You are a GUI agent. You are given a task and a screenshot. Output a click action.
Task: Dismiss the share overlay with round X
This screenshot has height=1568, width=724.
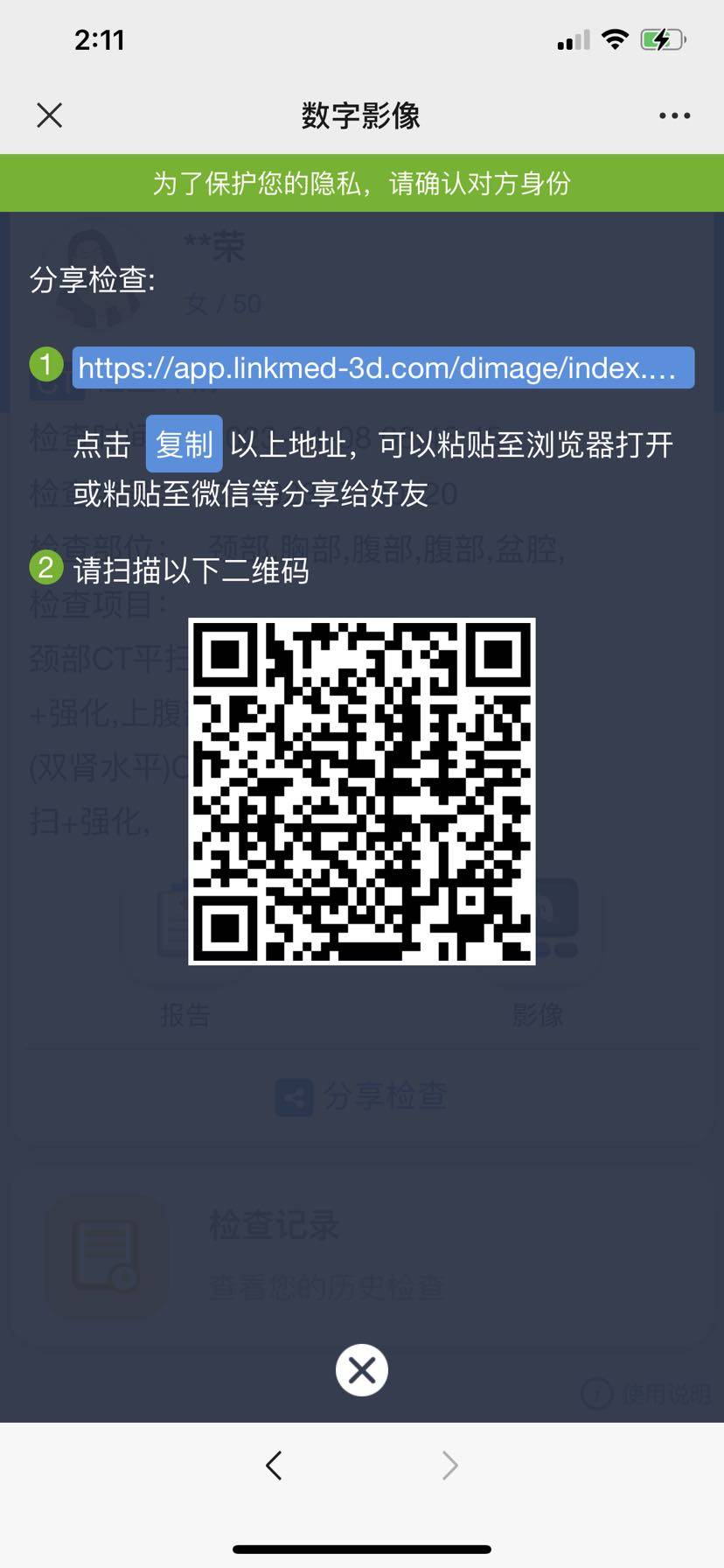tap(361, 1370)
